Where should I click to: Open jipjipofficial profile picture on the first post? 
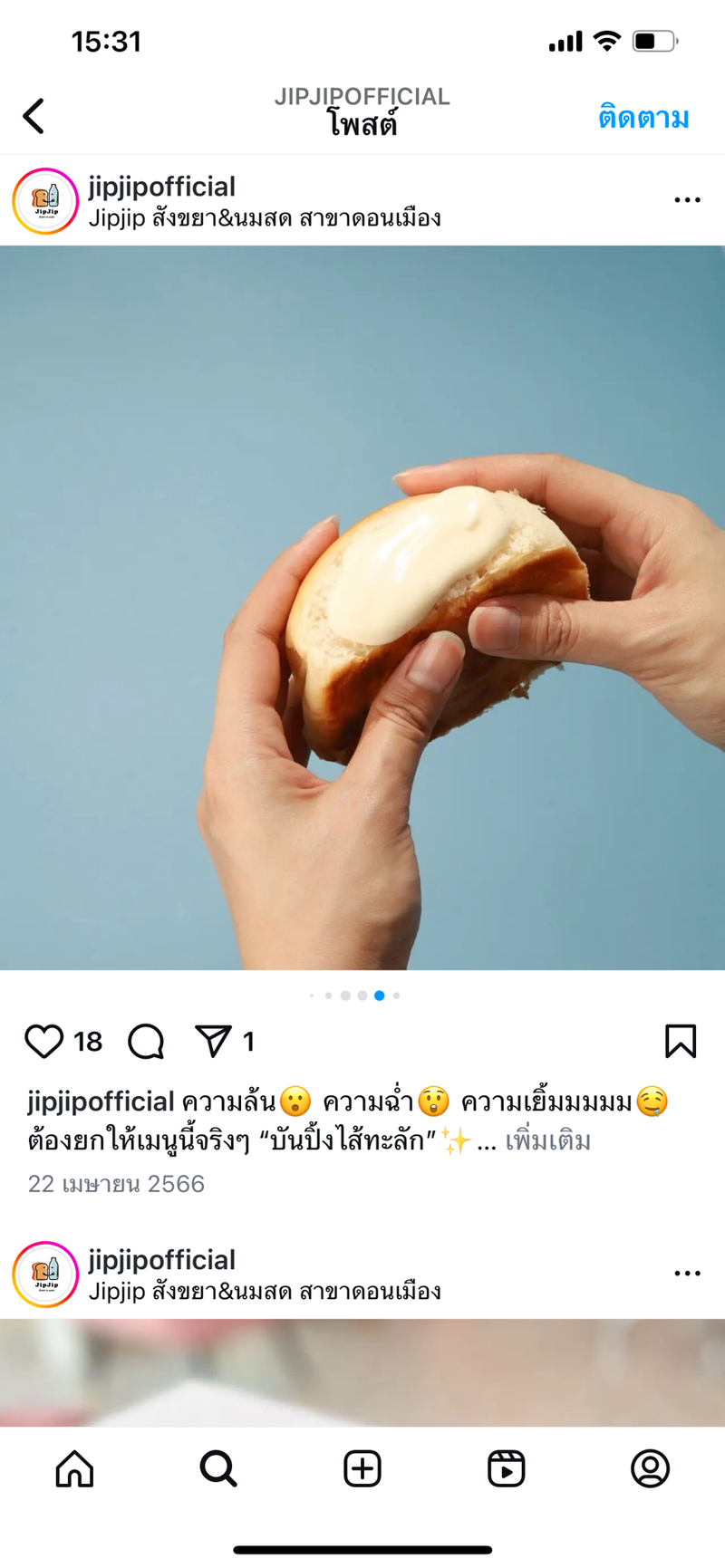(45, 201)
